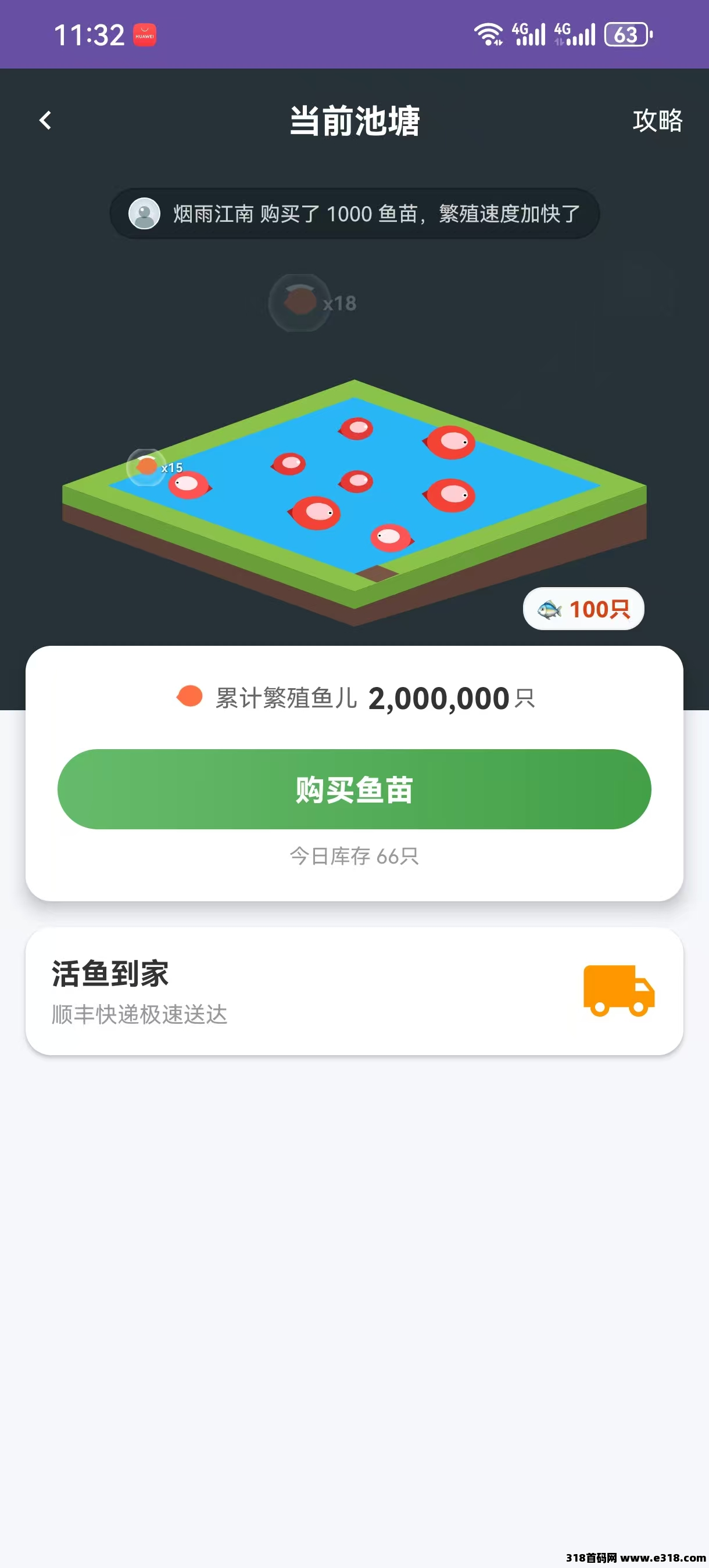Collect the x15 fish bubble
Image resolution: width=709 pixels, height=1568 pixels.
146,467
